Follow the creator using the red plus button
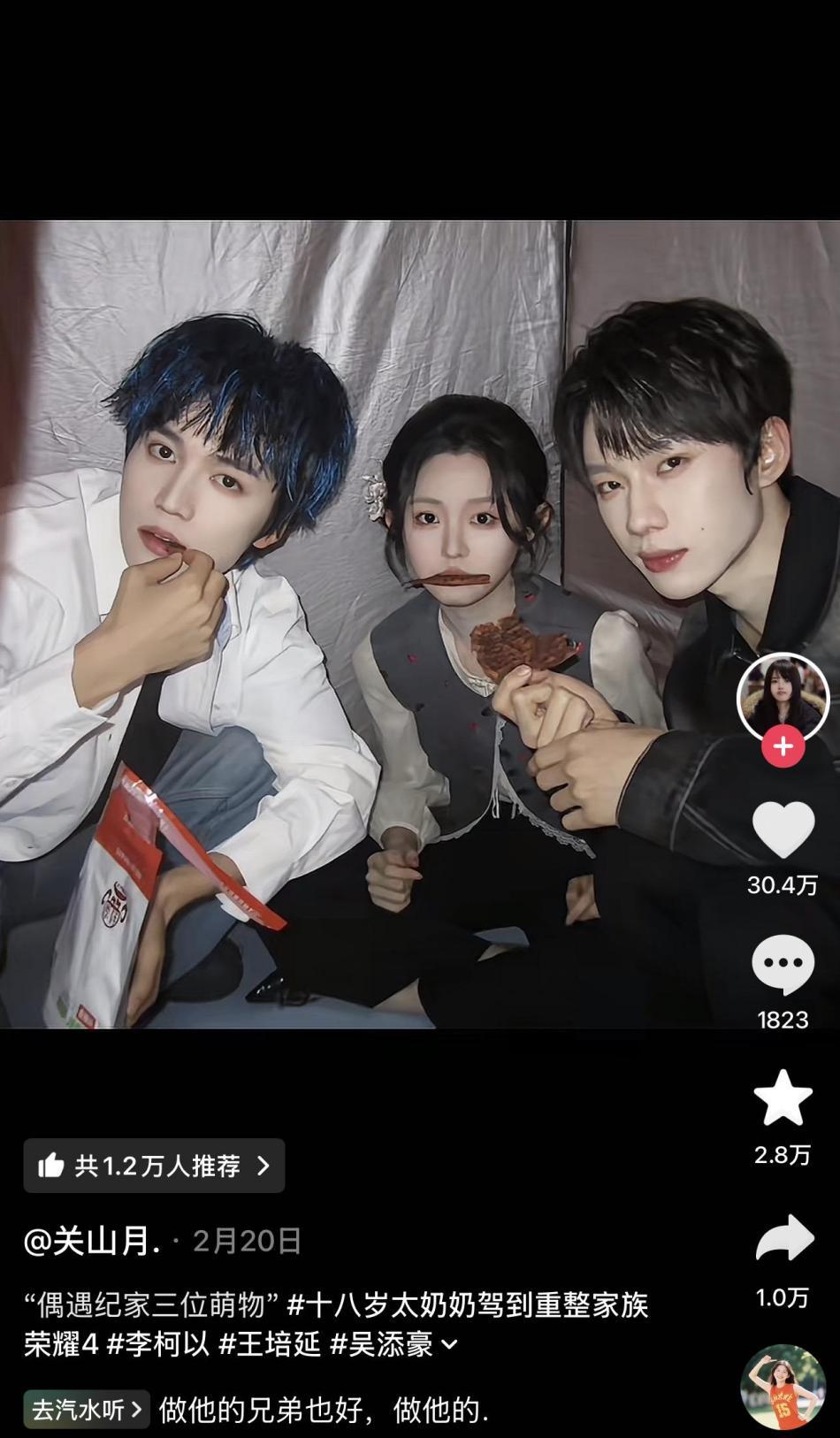 tap(783, 746)
